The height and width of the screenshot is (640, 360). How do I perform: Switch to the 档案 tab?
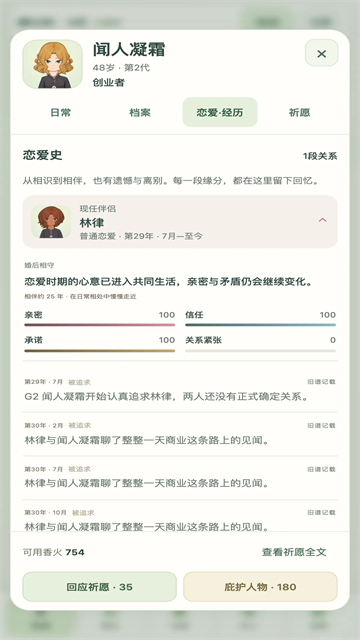[140, 112]
